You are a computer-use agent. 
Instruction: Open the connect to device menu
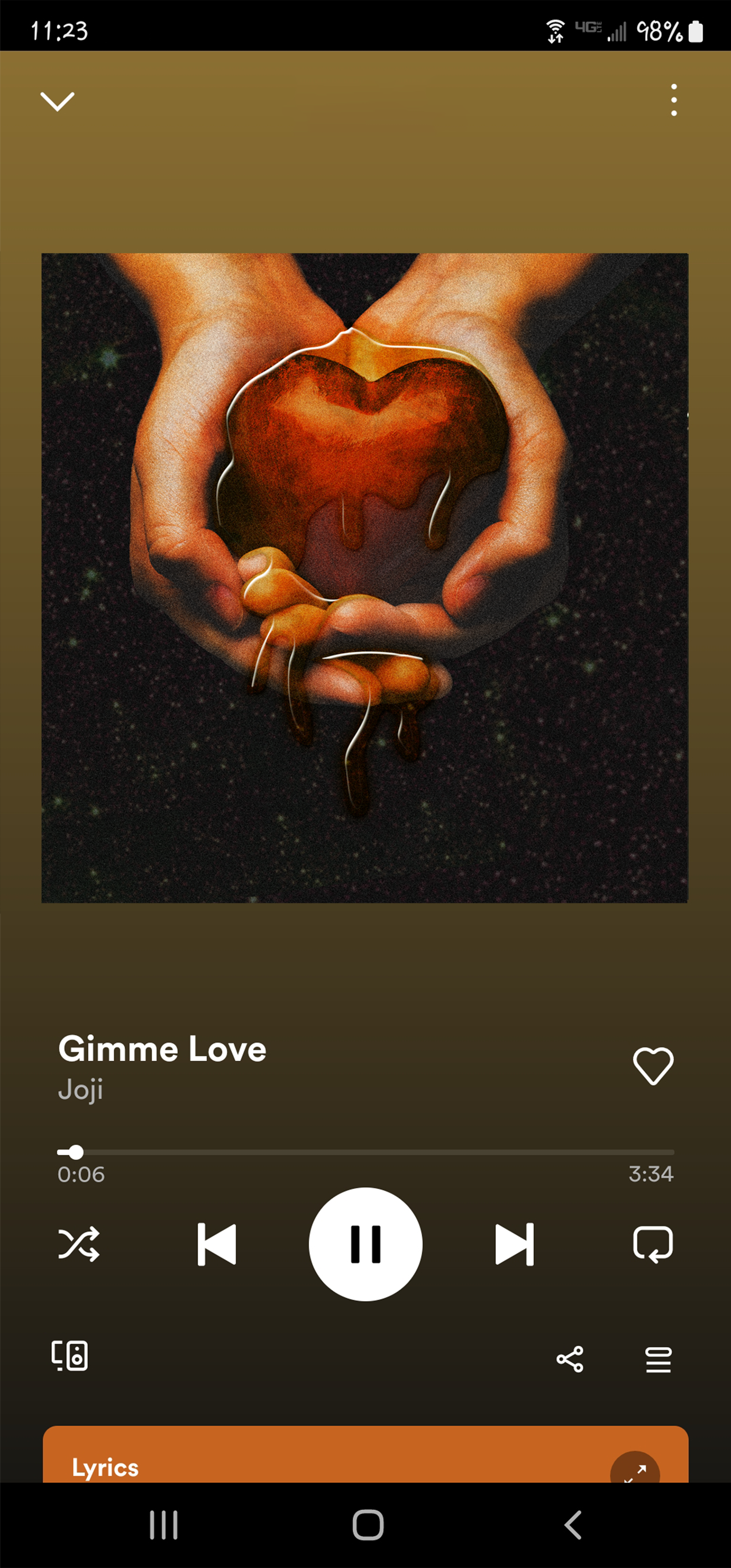pos(69,1355)
